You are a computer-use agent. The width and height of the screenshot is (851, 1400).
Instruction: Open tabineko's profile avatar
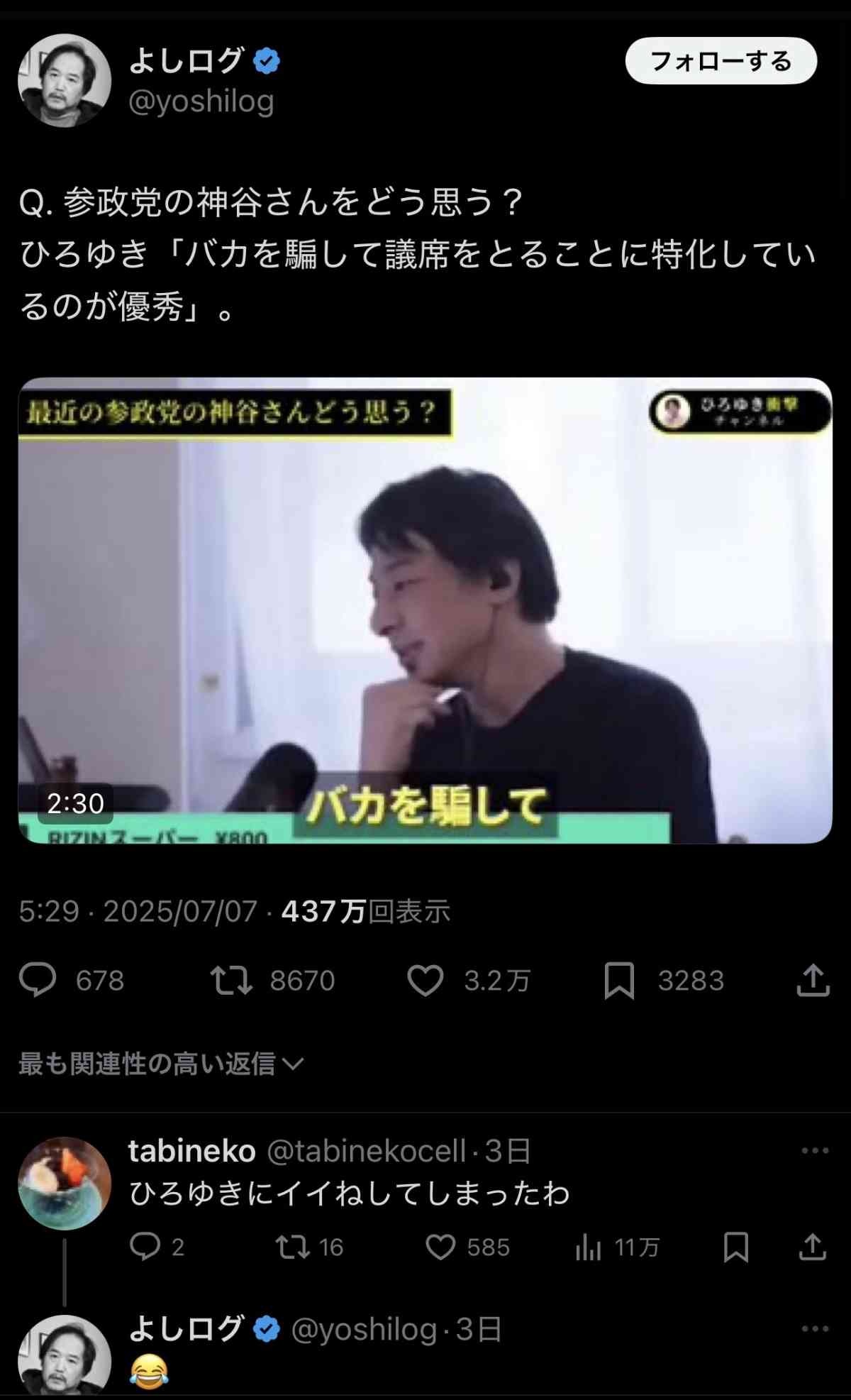pyautogui.click(x=65, y=1184)
